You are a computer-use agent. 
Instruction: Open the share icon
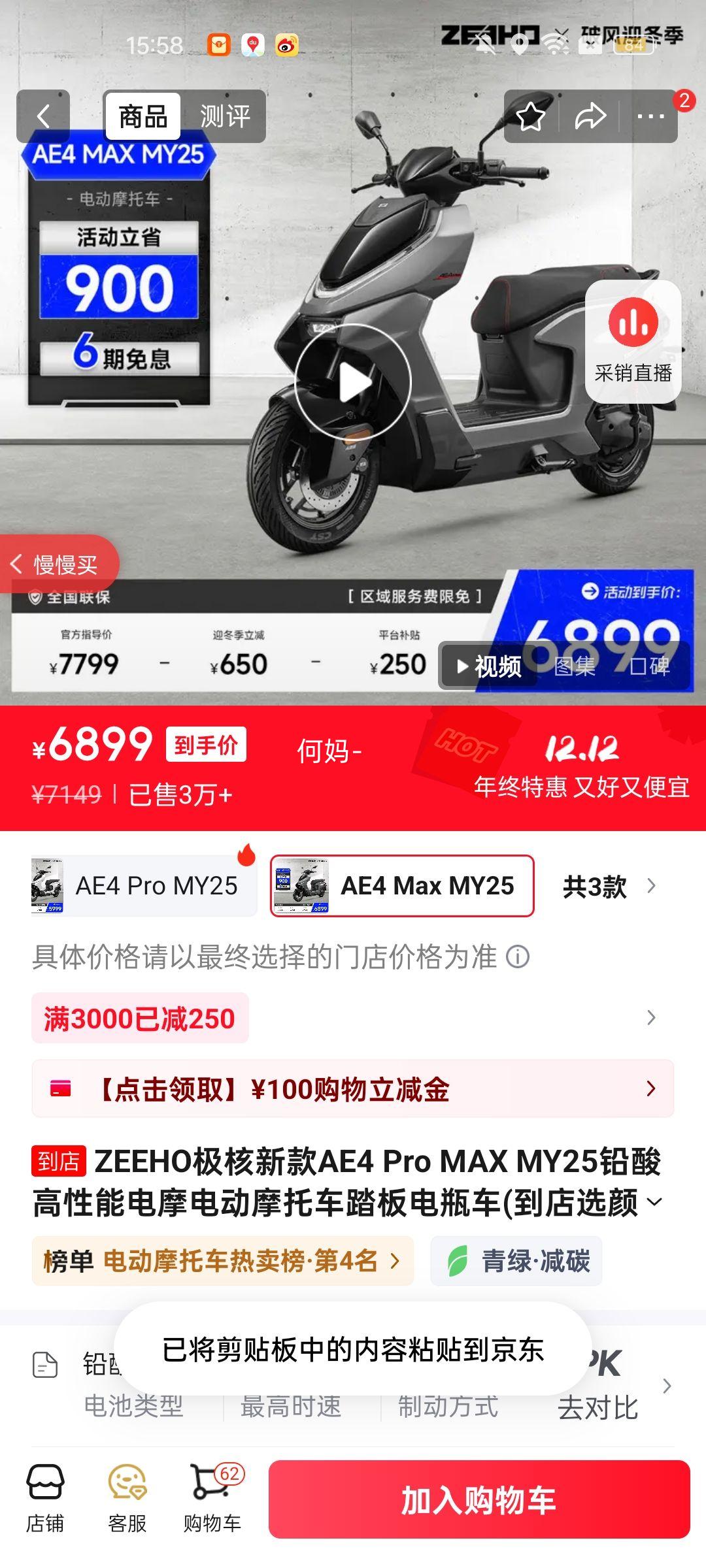point(589,115)
